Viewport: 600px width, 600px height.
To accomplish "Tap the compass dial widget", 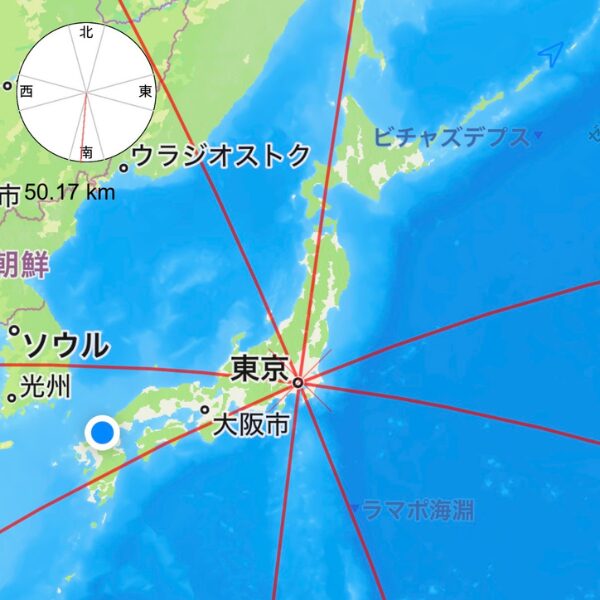I will click(x=86, y=91).
